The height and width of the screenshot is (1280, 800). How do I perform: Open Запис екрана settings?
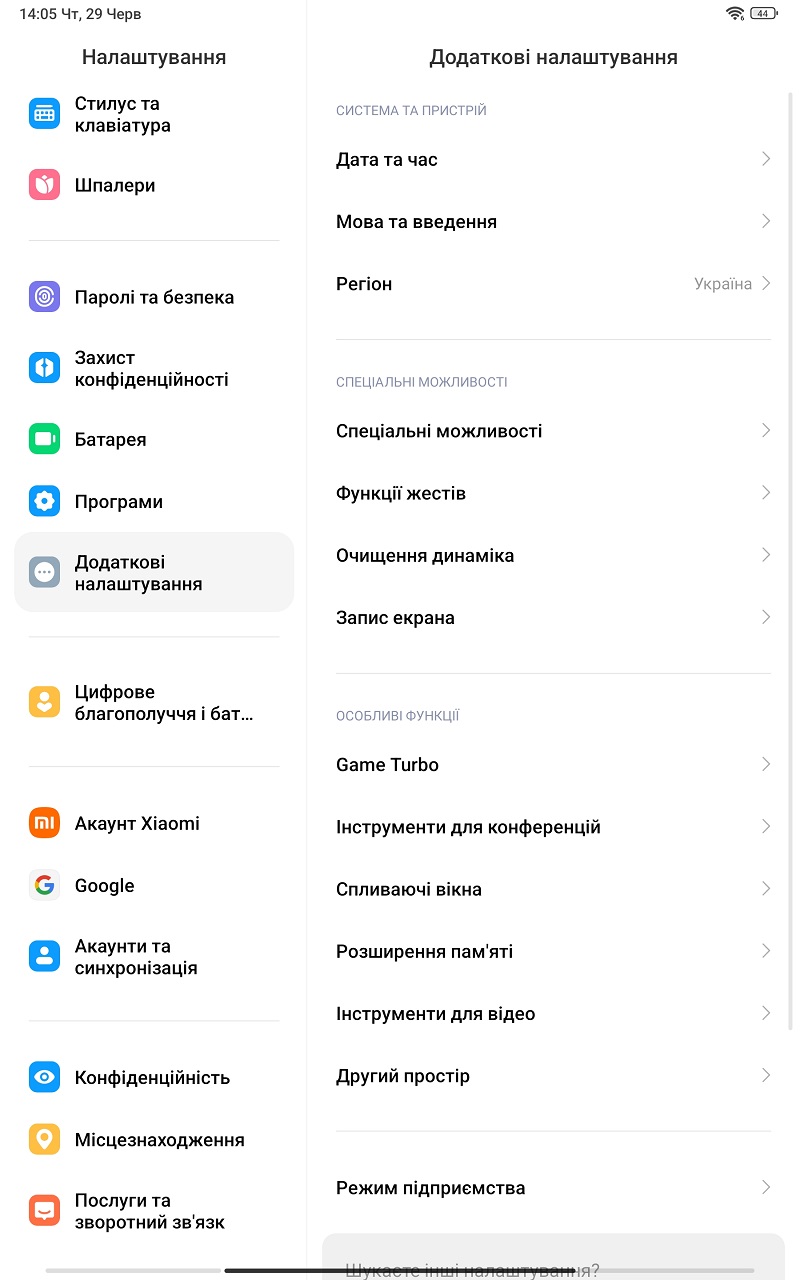[x=553, y=617]
